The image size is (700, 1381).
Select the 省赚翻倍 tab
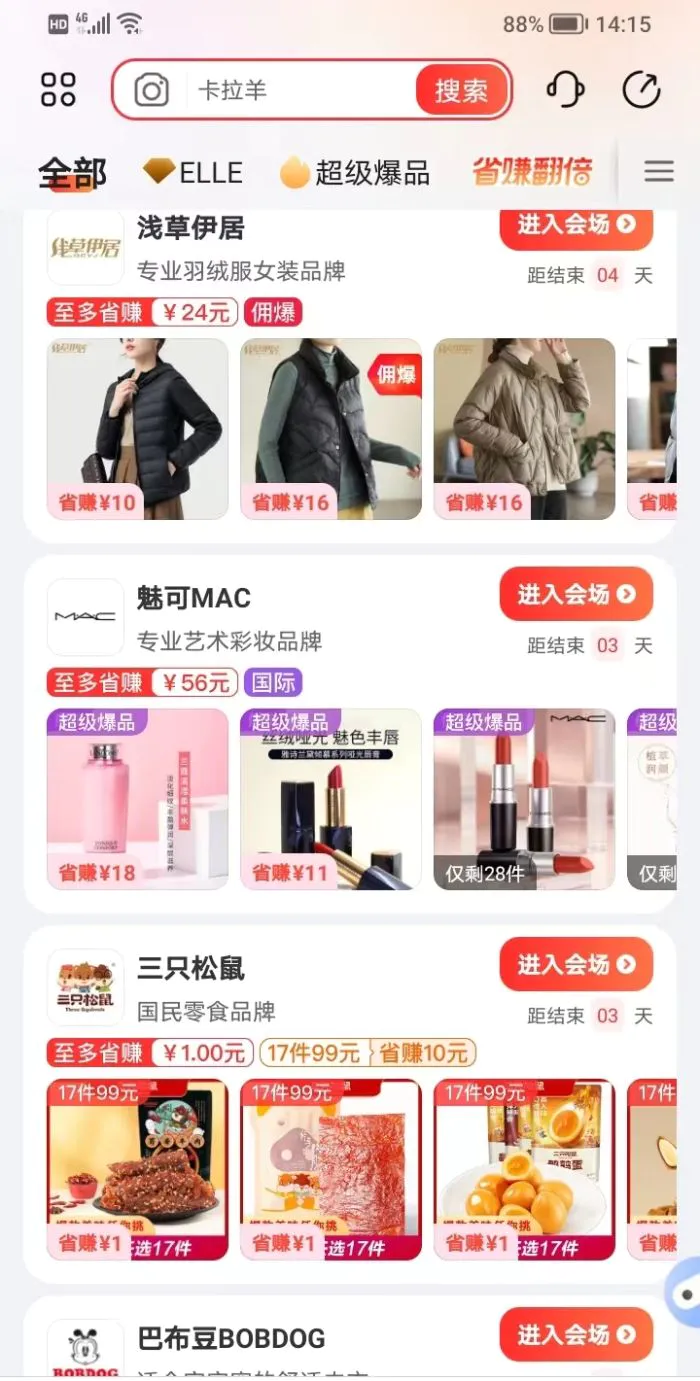tap(532, 172)
